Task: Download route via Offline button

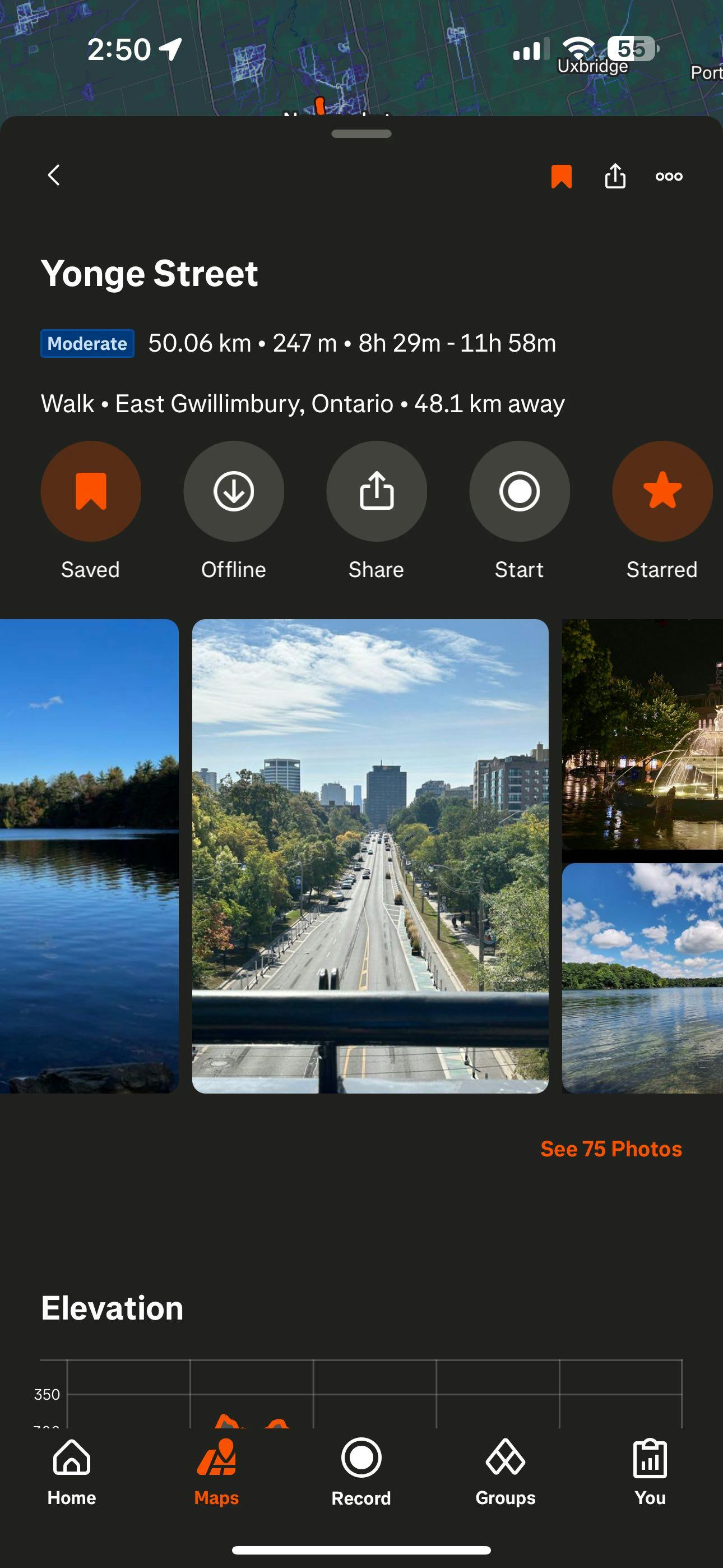Action: pos(234,491)
